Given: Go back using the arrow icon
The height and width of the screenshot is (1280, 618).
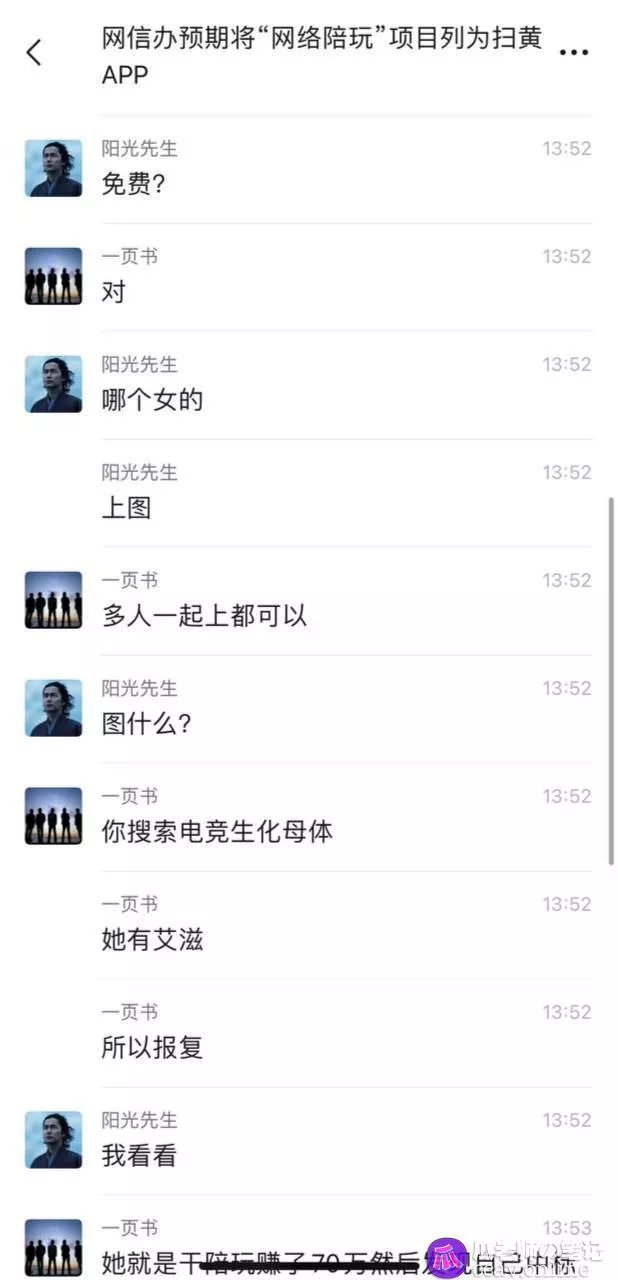Looking at the screenshot, I should click(x=35, y=52).
